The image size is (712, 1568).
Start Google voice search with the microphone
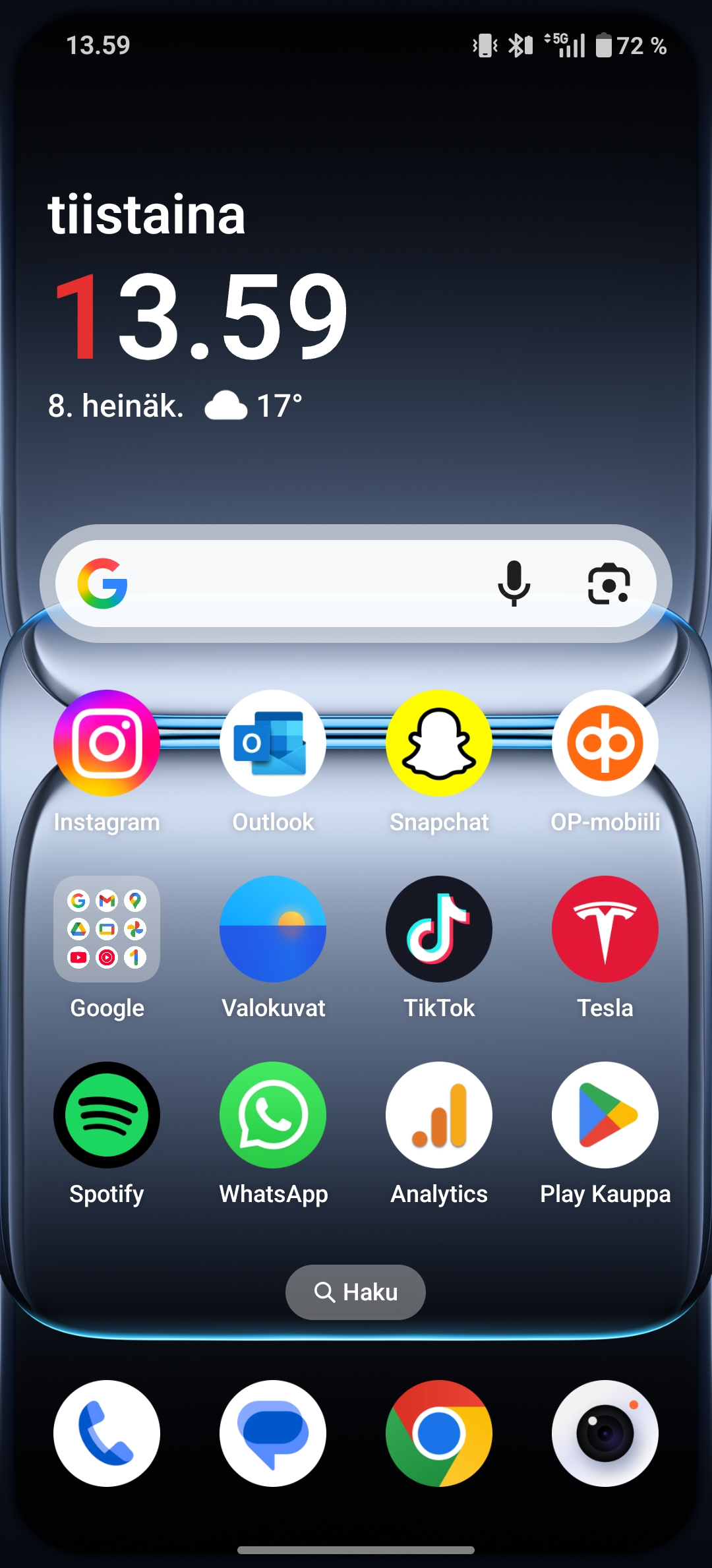(514, 584)
